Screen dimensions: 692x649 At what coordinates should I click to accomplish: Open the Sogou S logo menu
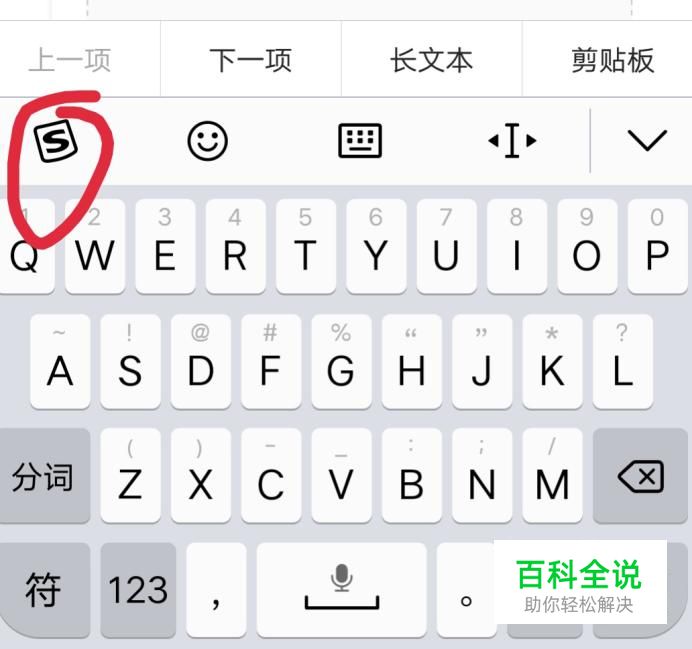click(x=56, y=141)
